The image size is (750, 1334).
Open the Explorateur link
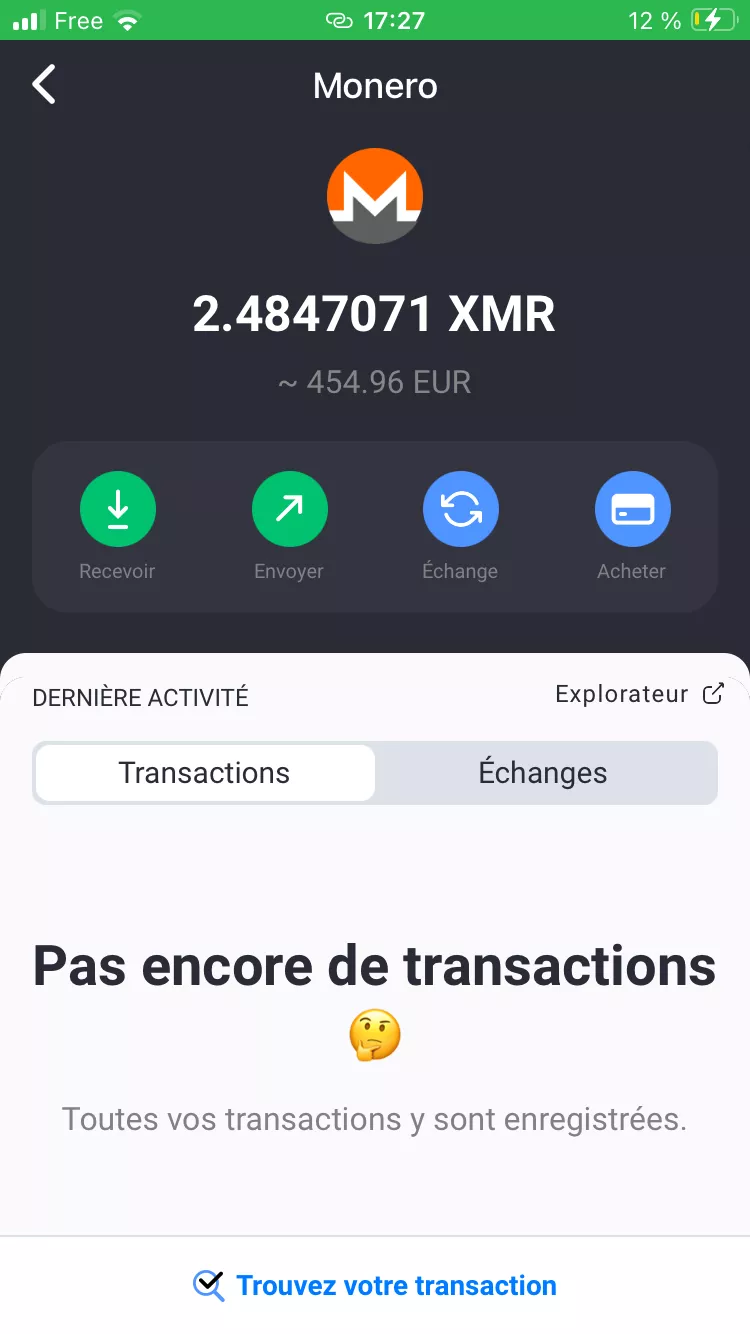pyautogui.click(x=639, y=694)
